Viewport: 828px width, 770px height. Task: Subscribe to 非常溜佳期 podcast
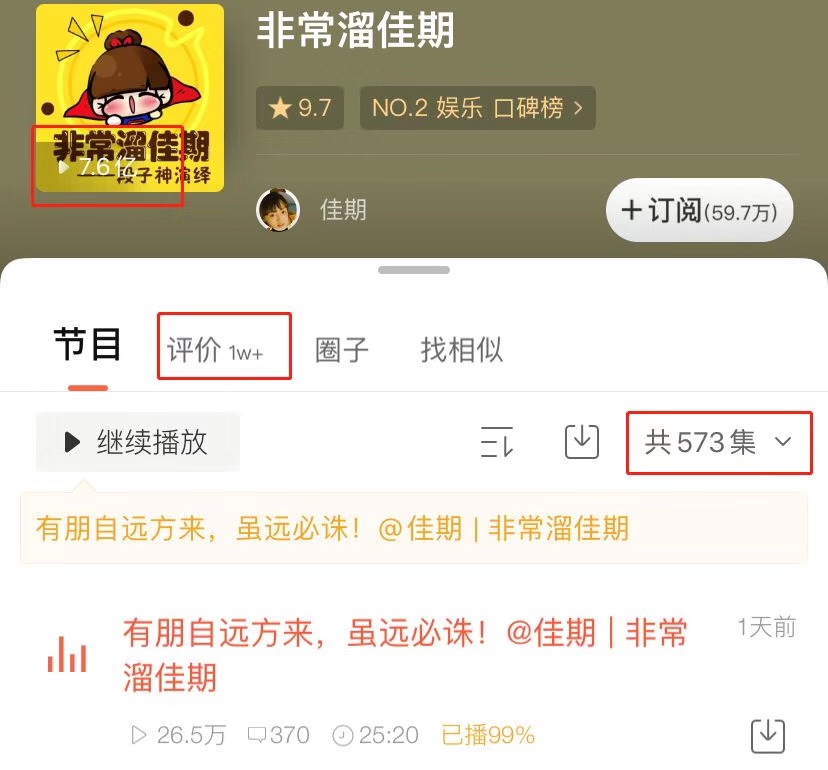pos(699,210)
